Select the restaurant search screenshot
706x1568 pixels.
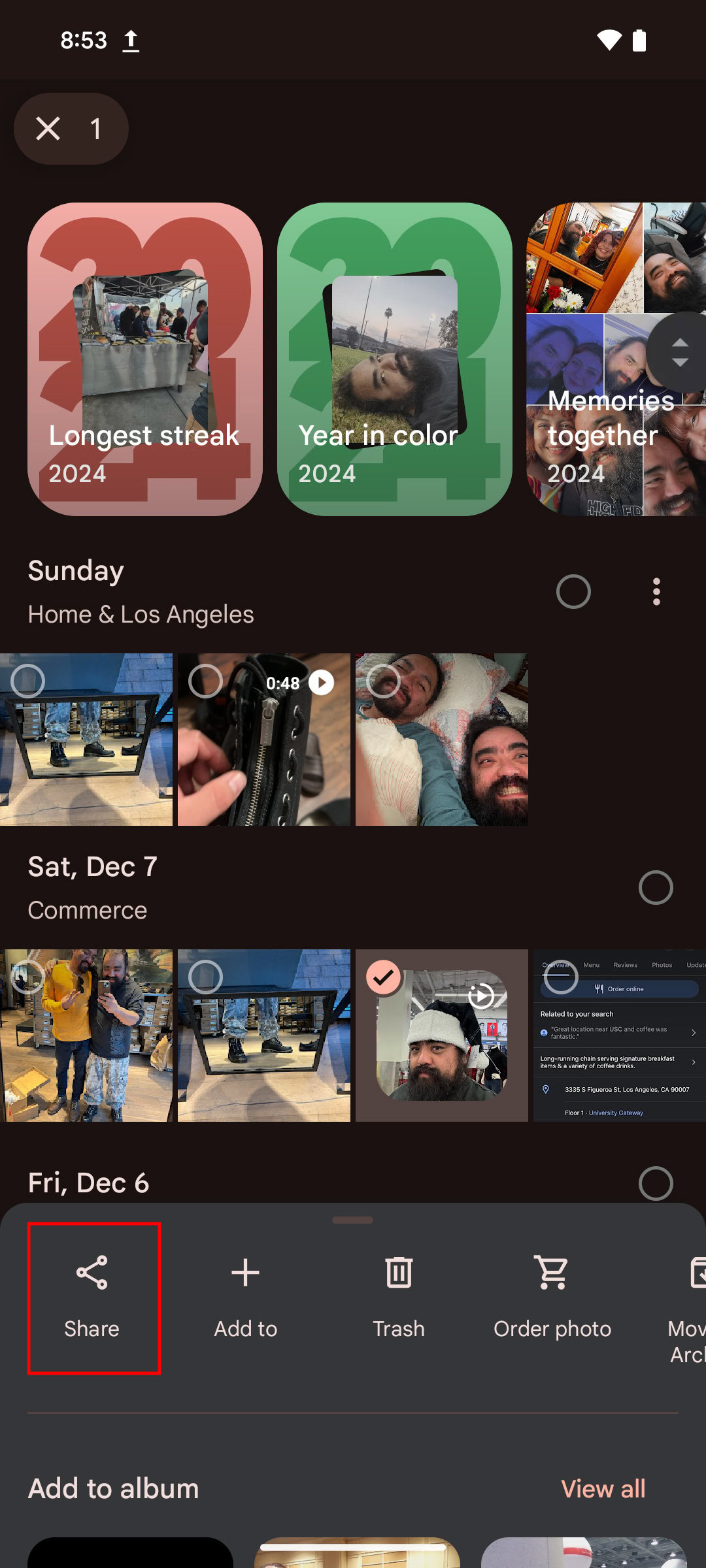pyautogui.click(x=561, y=977)
